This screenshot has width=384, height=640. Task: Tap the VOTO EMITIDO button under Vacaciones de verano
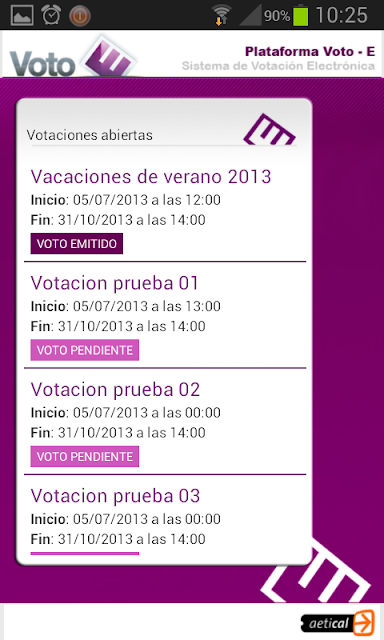point(77,244)
